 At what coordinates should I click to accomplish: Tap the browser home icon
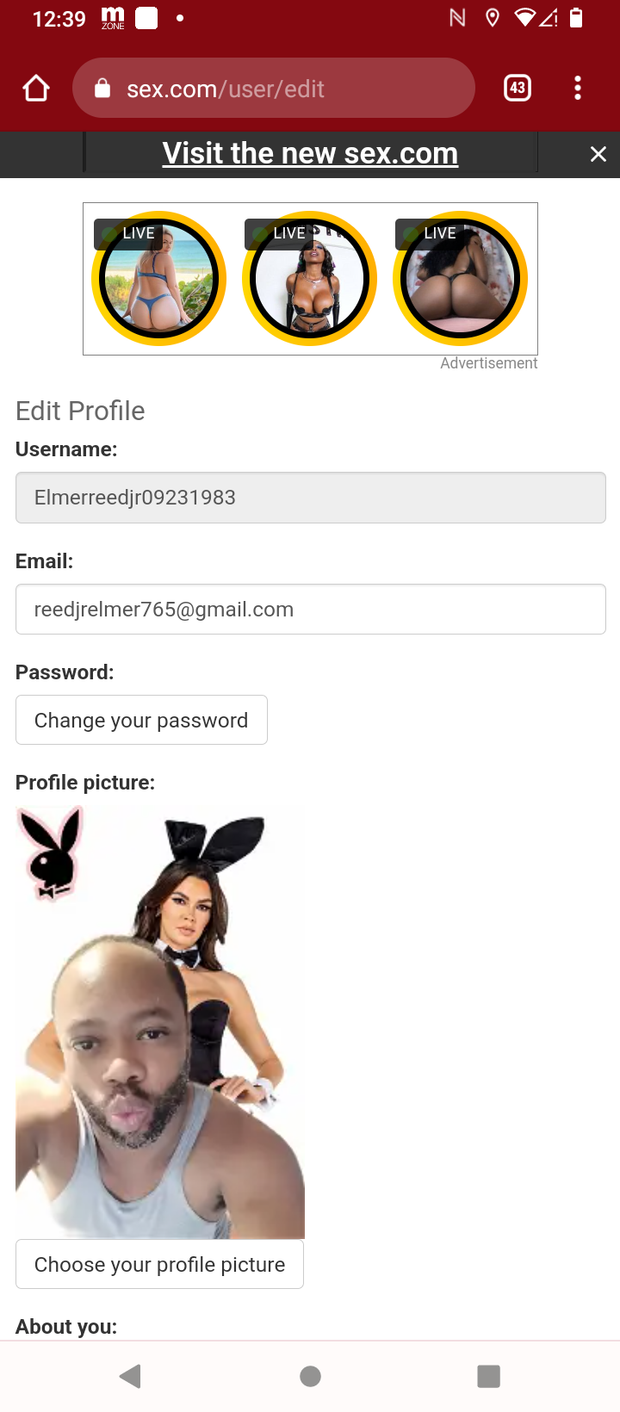point(36,89)
